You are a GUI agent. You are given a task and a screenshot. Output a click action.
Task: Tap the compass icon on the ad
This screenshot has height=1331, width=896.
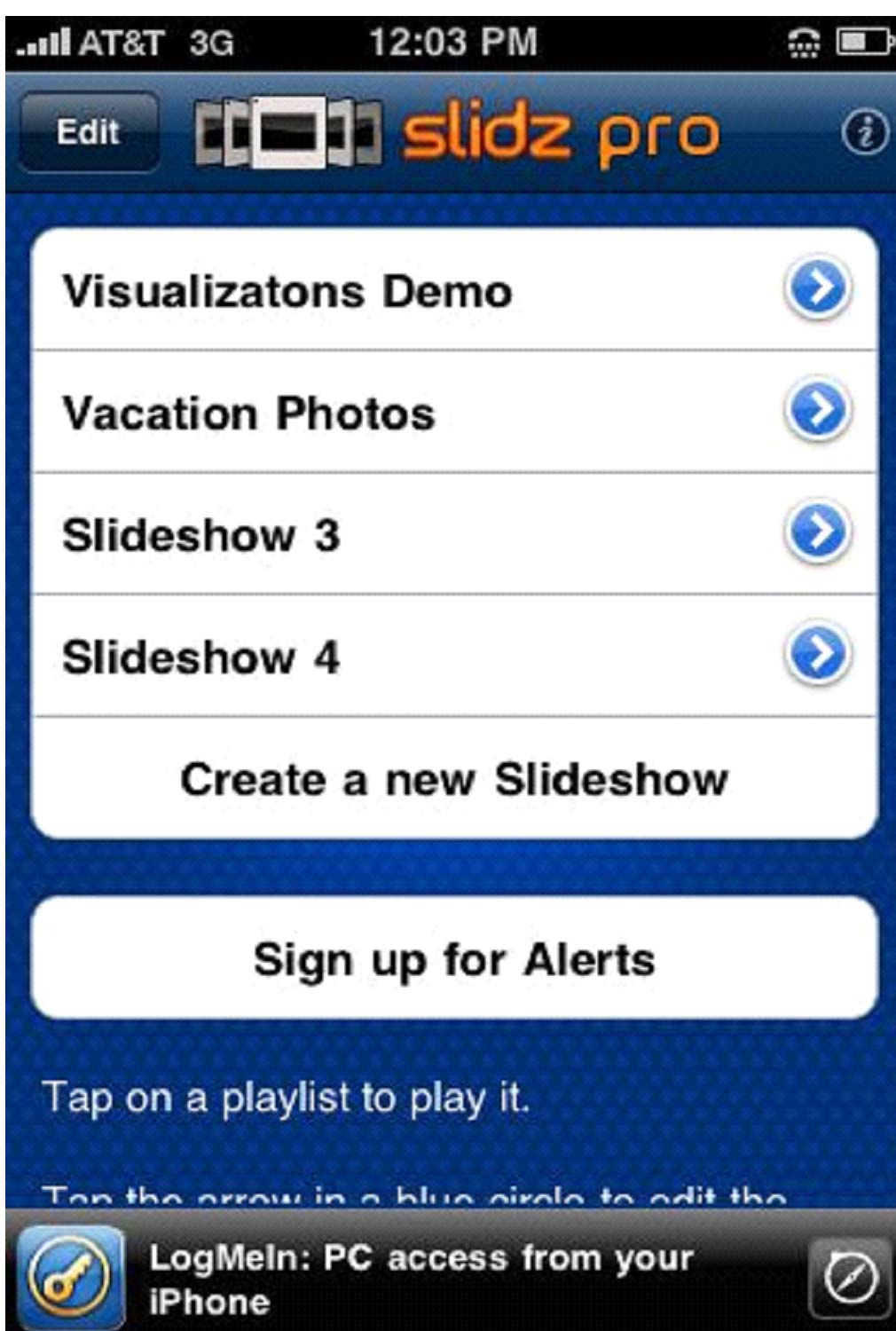(x=849, y=1279)
